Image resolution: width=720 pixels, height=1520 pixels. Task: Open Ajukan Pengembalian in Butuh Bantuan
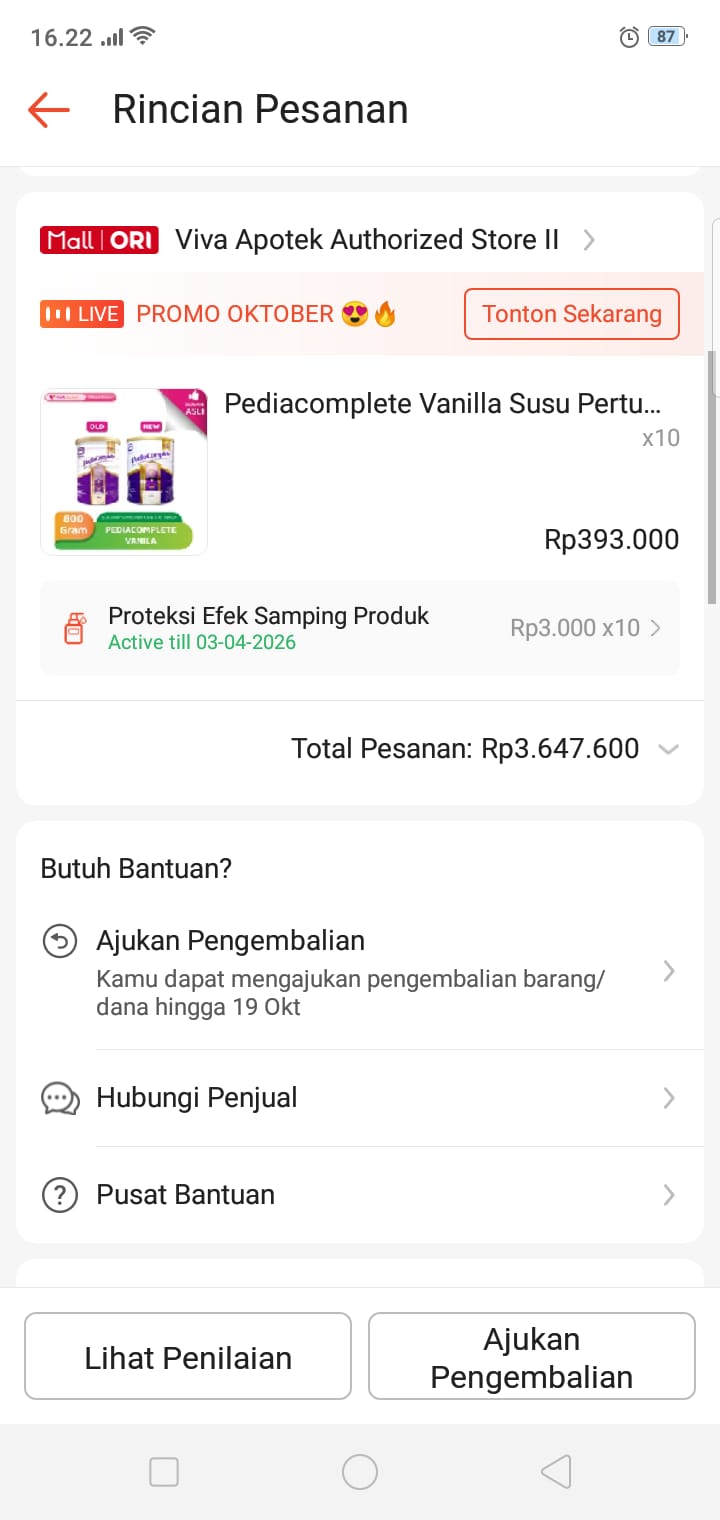[360, 972]
